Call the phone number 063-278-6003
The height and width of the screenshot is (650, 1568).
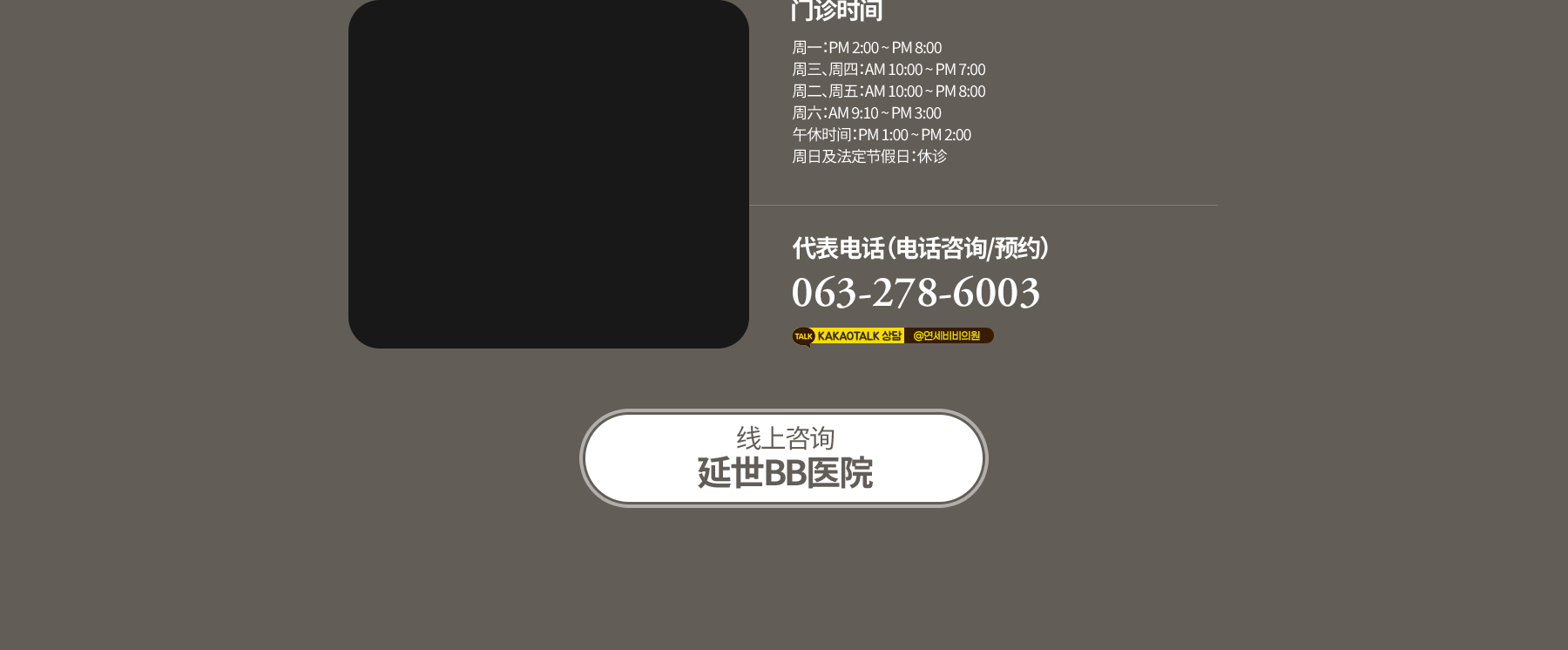pos(916,292)
